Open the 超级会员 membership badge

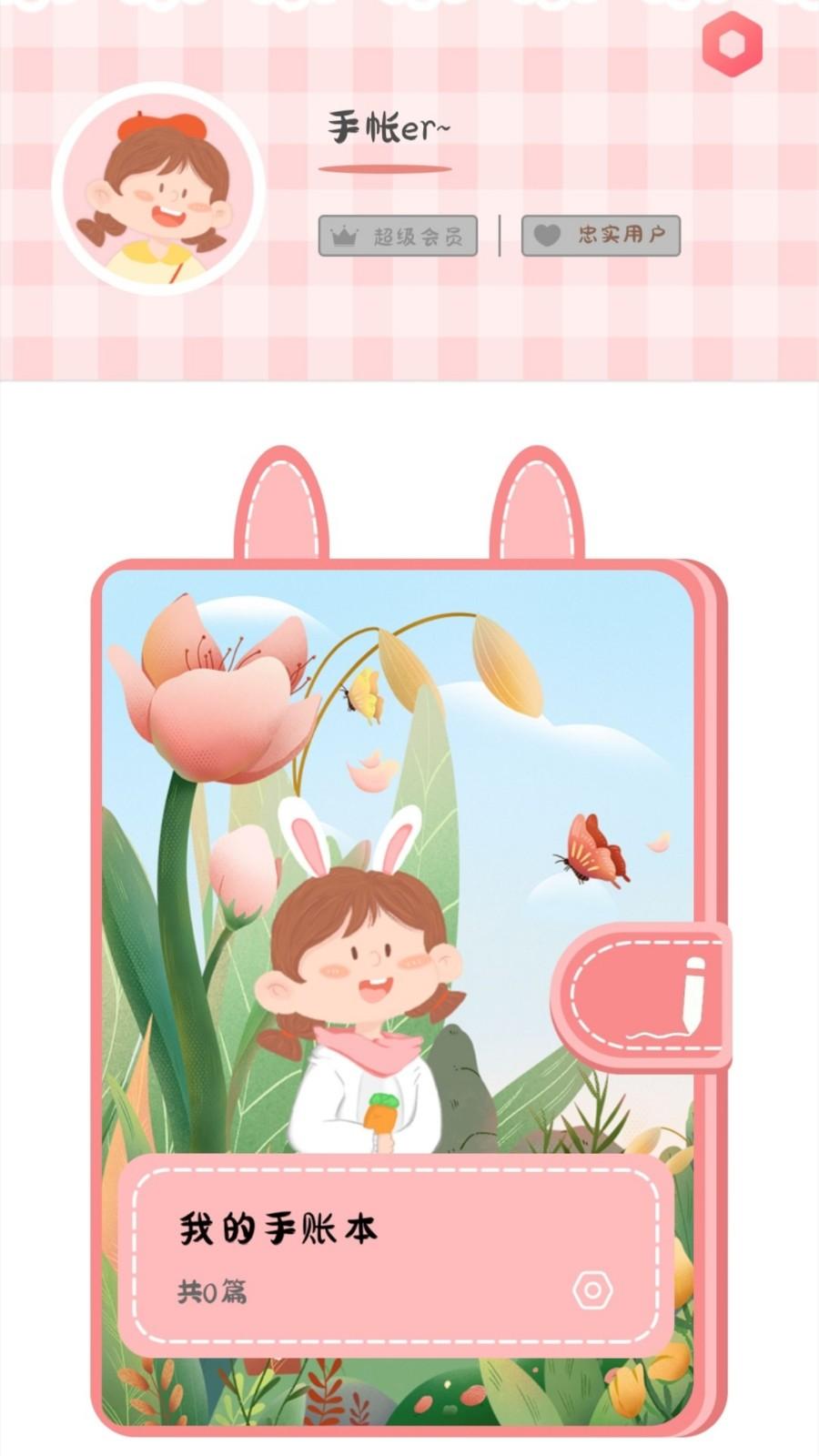click(398, 237)
